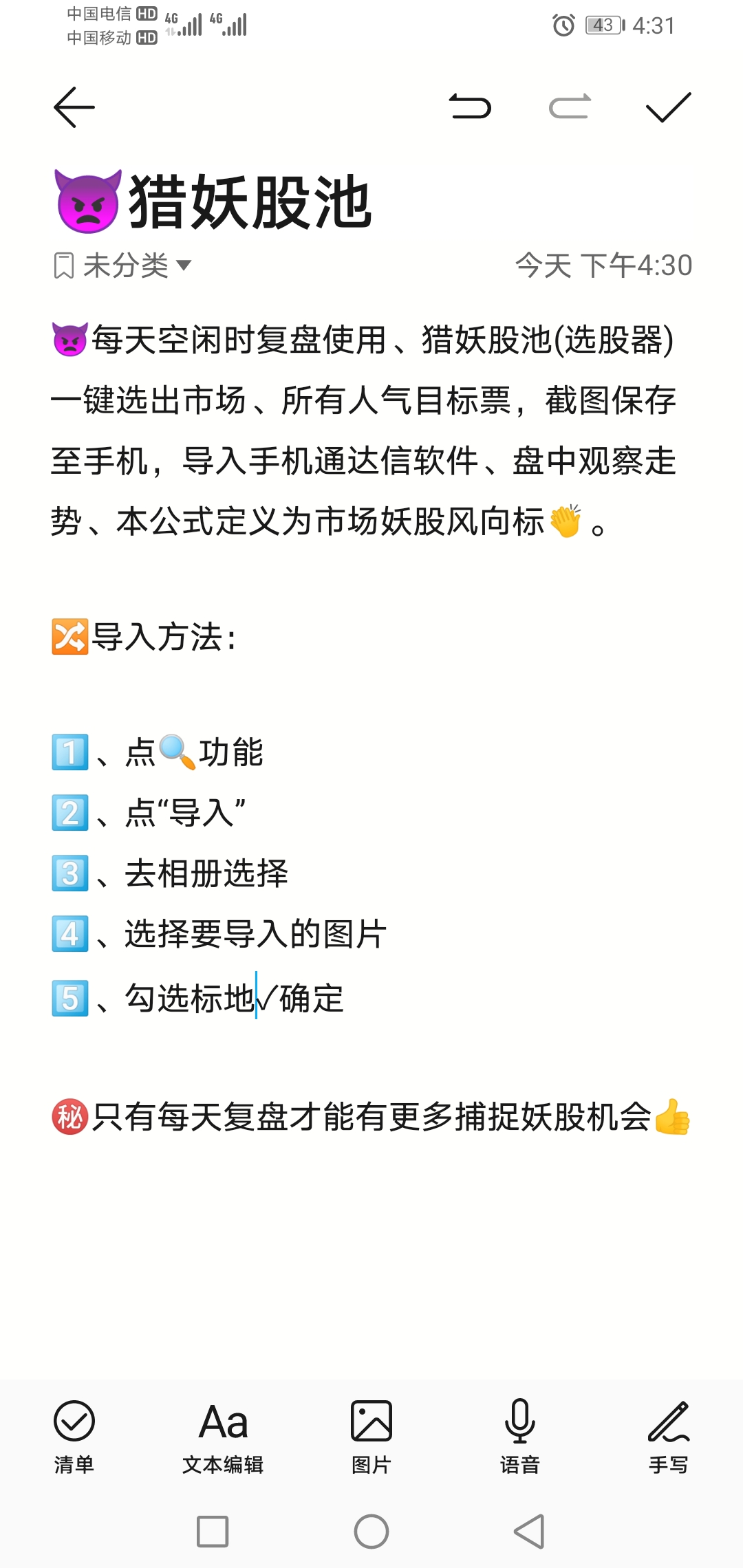The height and width of the screenshot is (1568, 743).
Task: Edit the note title 猎妖股池
Action: tap(251, 202)
